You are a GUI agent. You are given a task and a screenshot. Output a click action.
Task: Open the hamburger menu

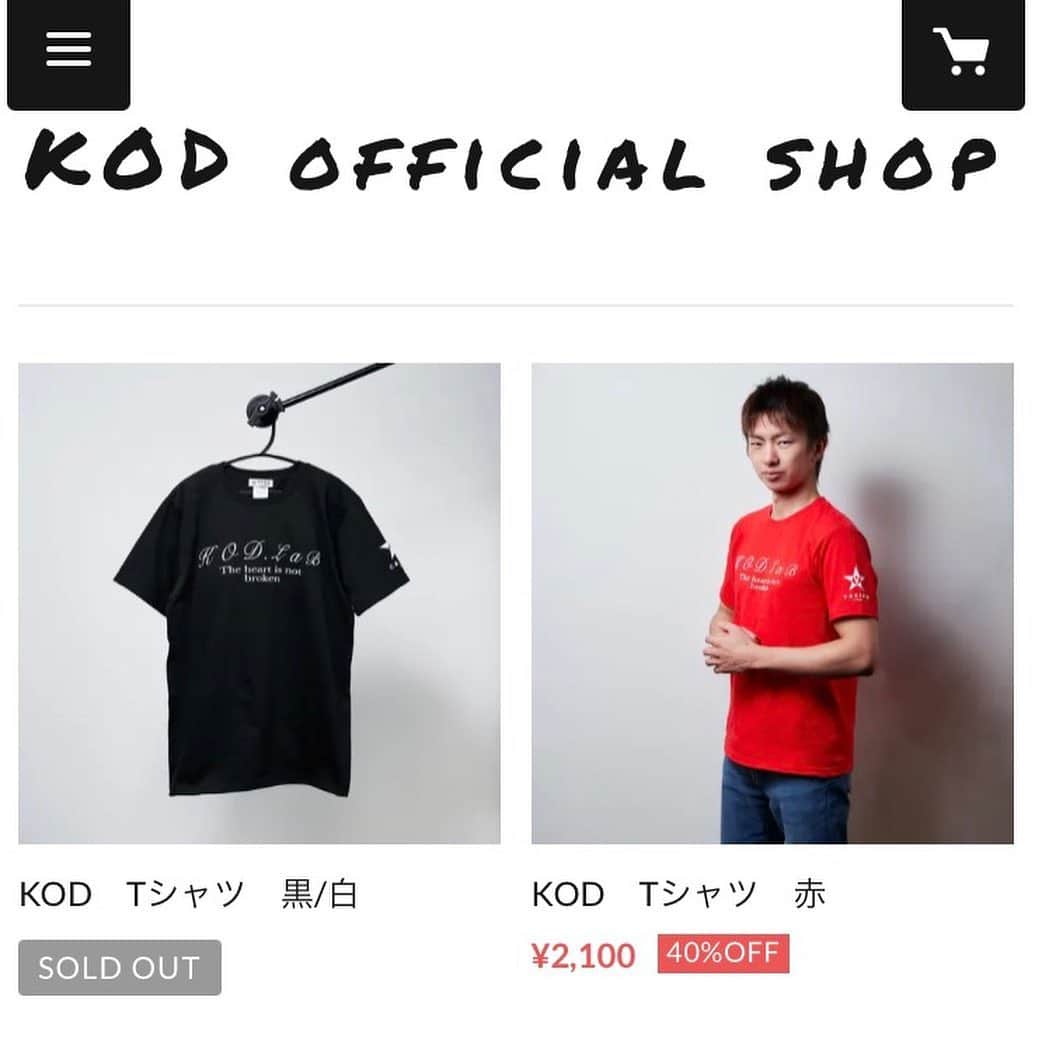tap(68, 50)
